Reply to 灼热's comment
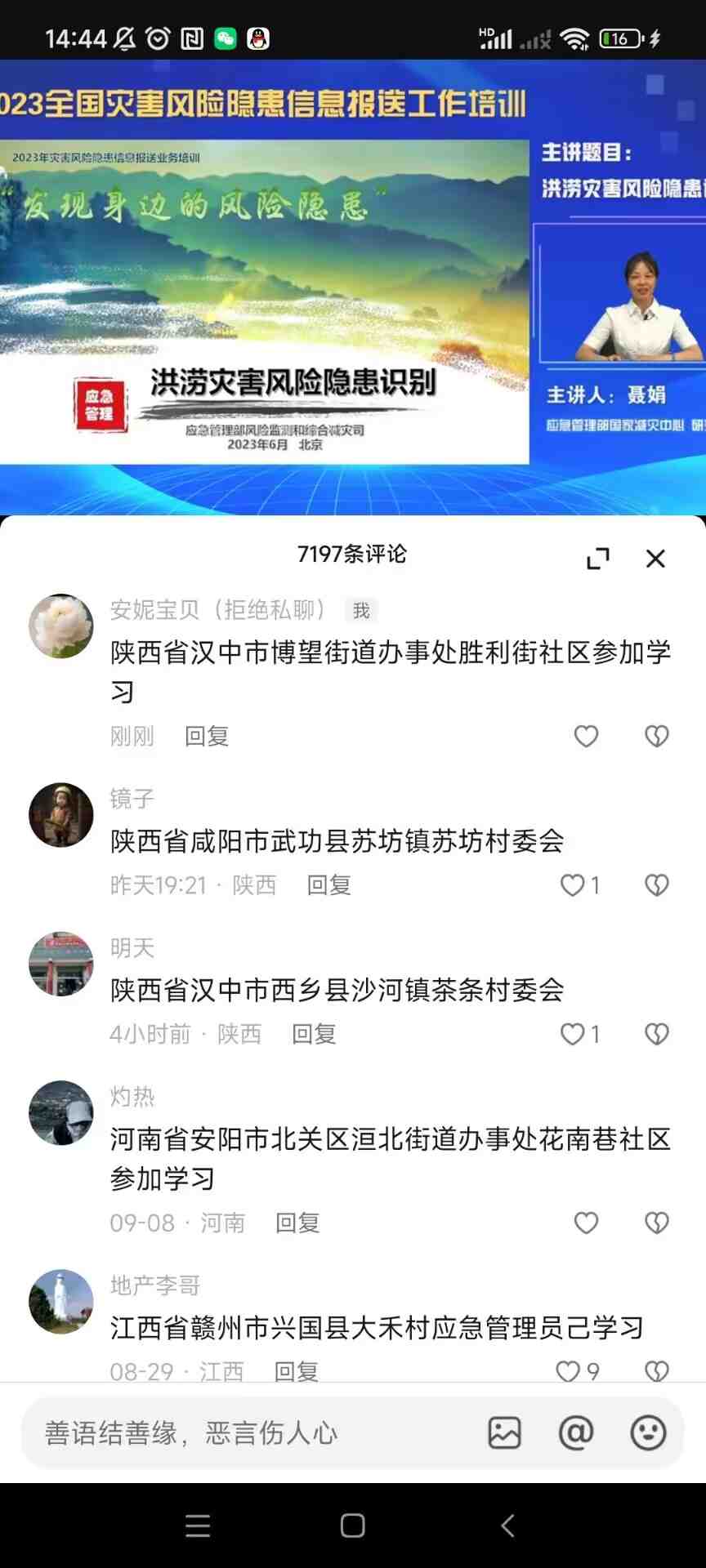Screen dimensions: 706x1568 click(x=297, y=1223)
